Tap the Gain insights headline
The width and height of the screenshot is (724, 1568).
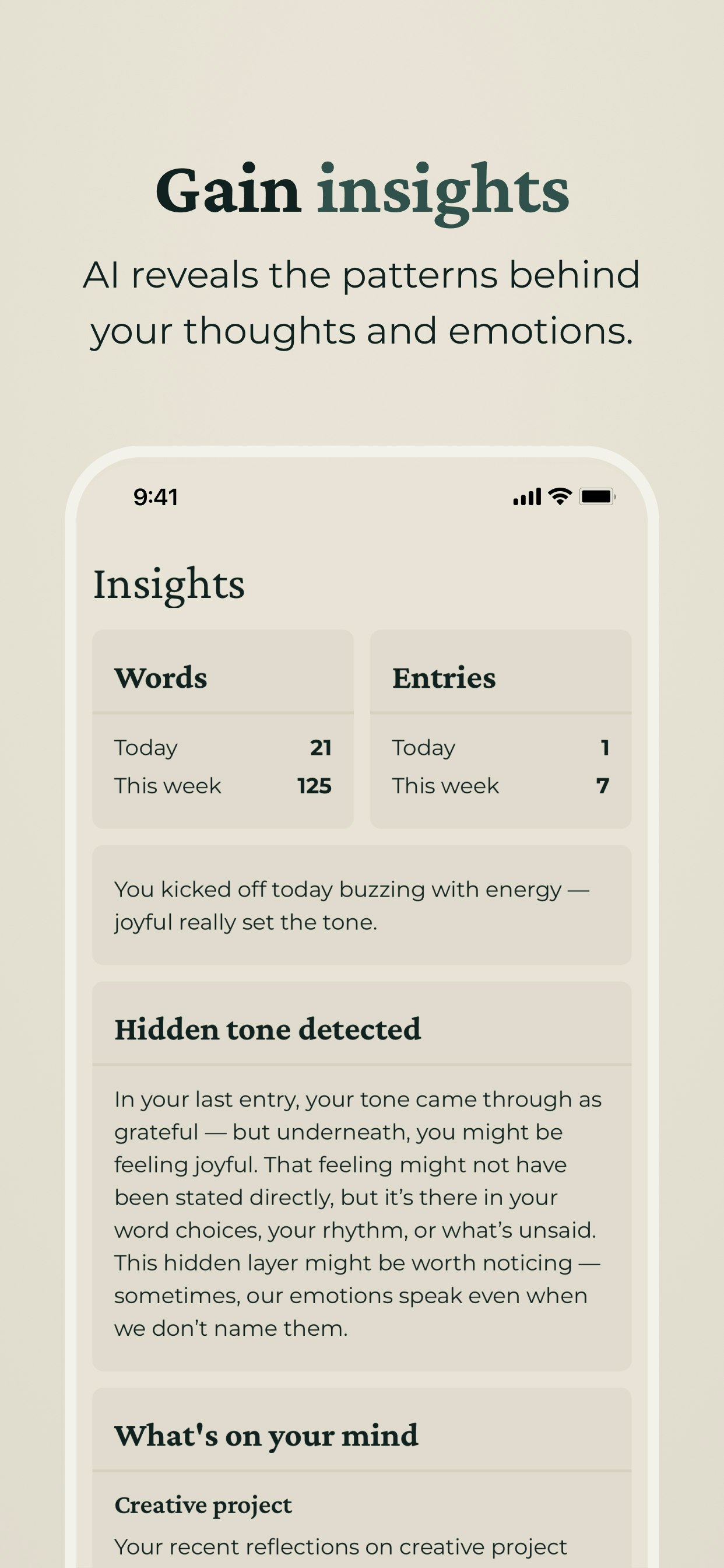point(361,192)
